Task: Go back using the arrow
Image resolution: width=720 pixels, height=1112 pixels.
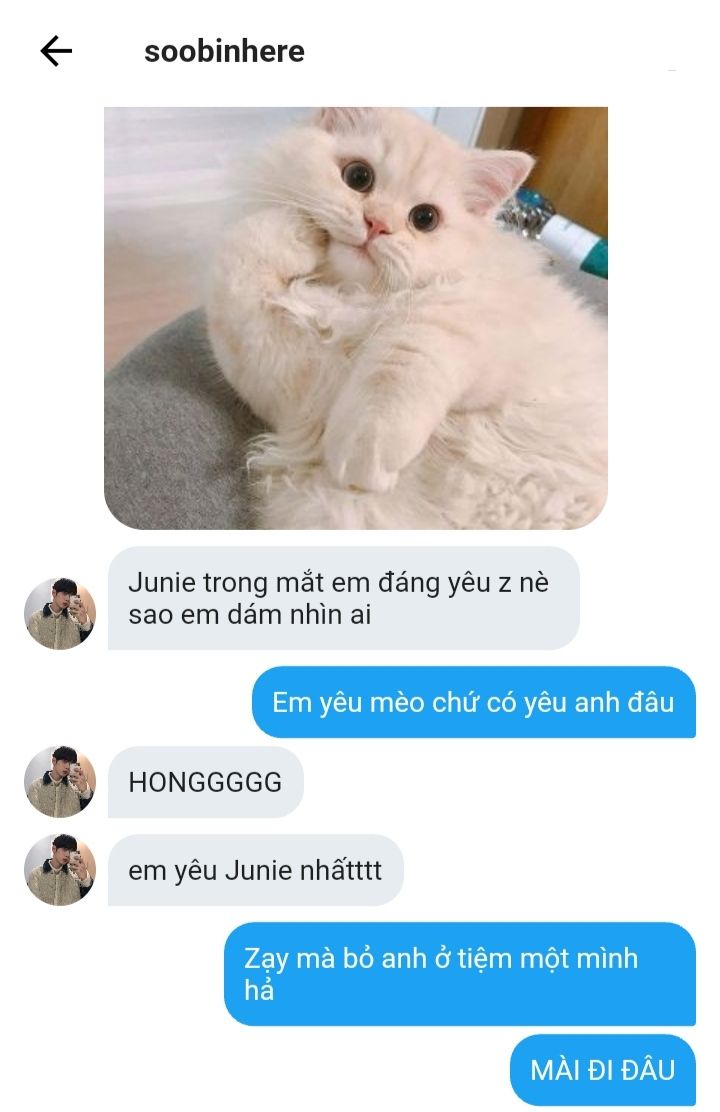Action: (x=56, y=51)
